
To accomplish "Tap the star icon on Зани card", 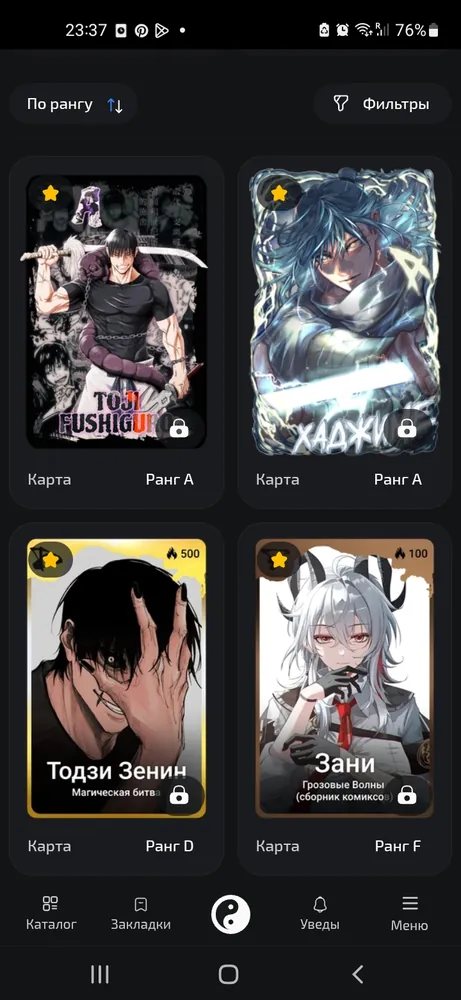I will coord(279,560).
